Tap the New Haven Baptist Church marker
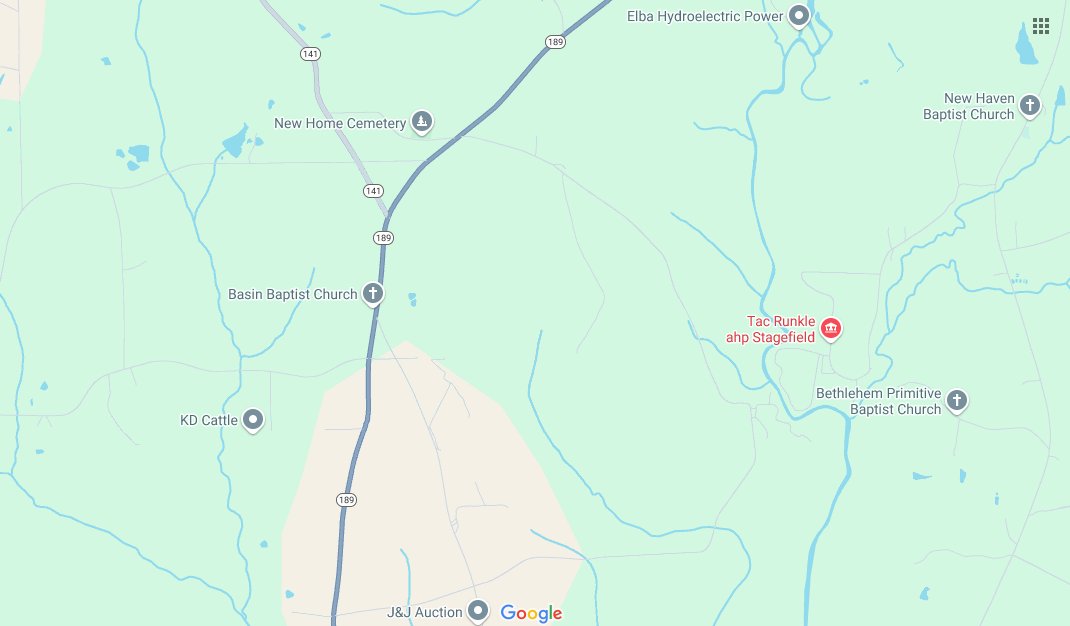Viewport: 1070px width, 626px height. (1030, 104)
